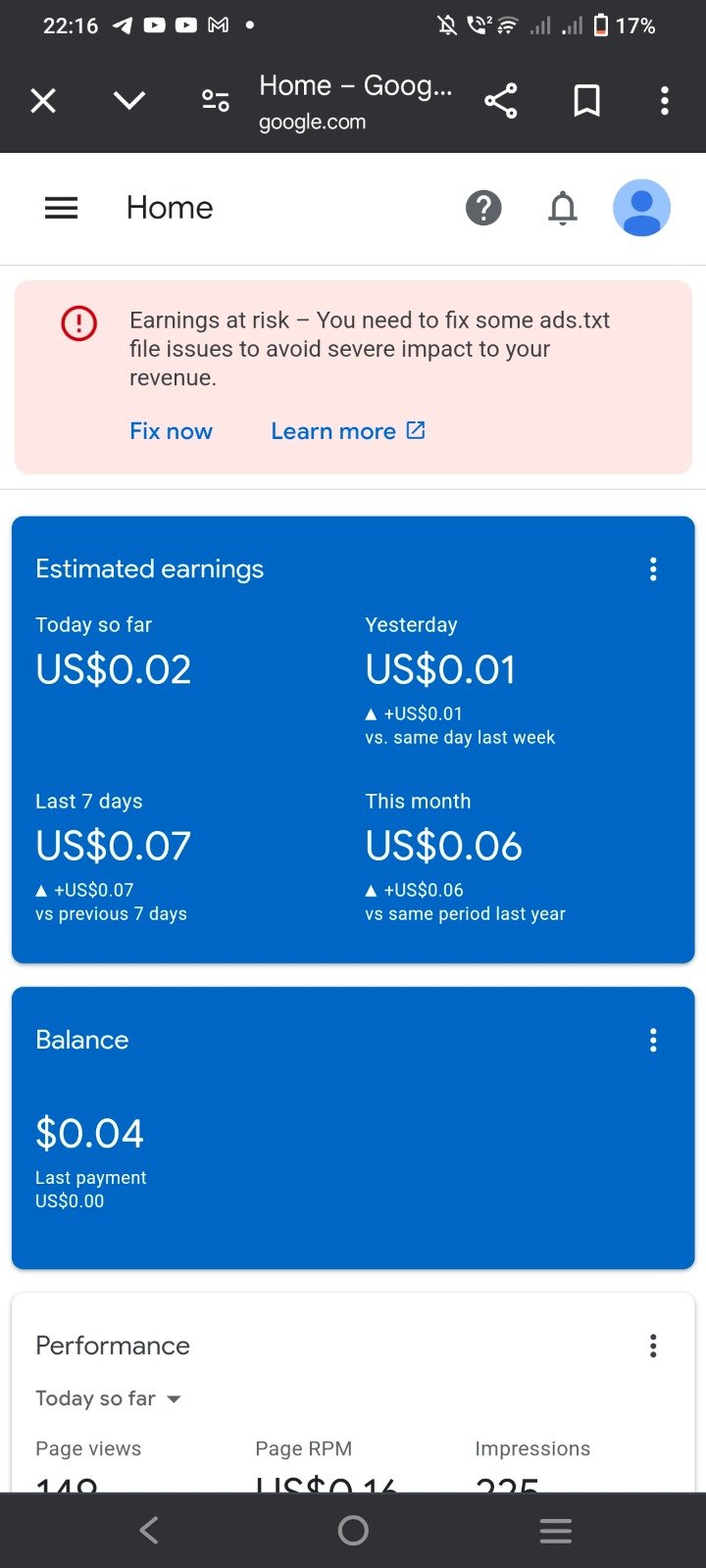Open Balance card options menu

(653, 1041)
